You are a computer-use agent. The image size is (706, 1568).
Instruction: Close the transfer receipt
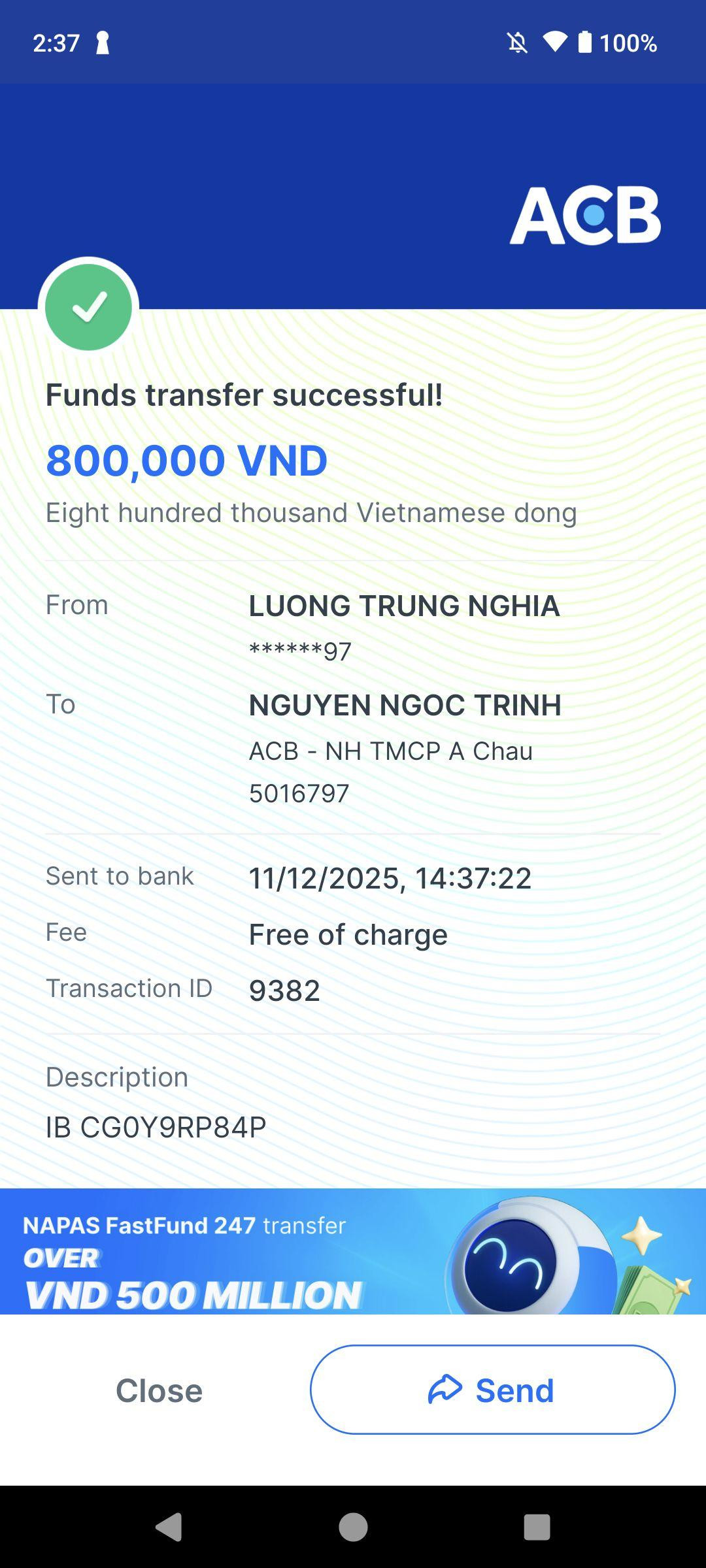159,1390
